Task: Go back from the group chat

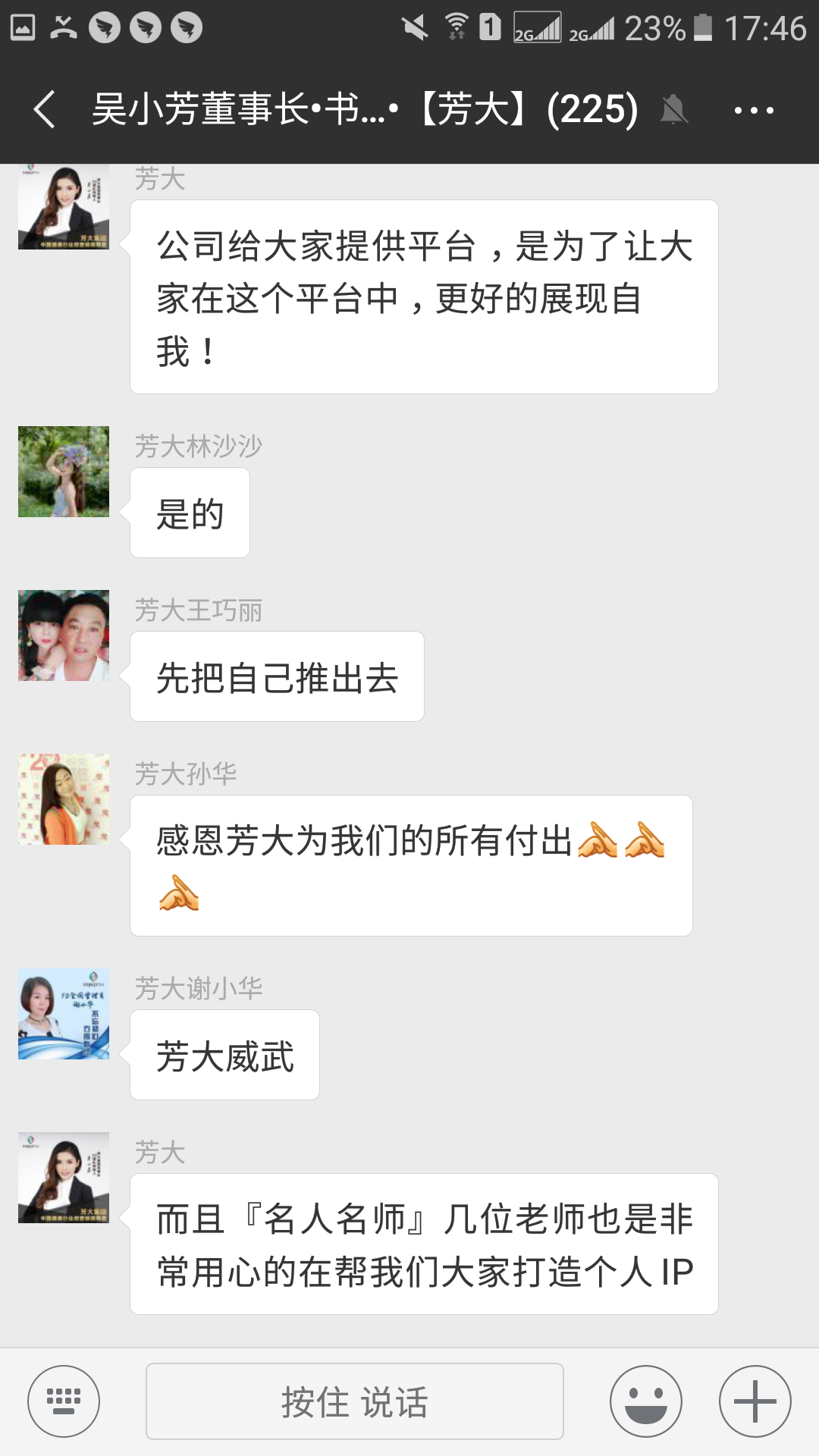Action: (45, 110)
